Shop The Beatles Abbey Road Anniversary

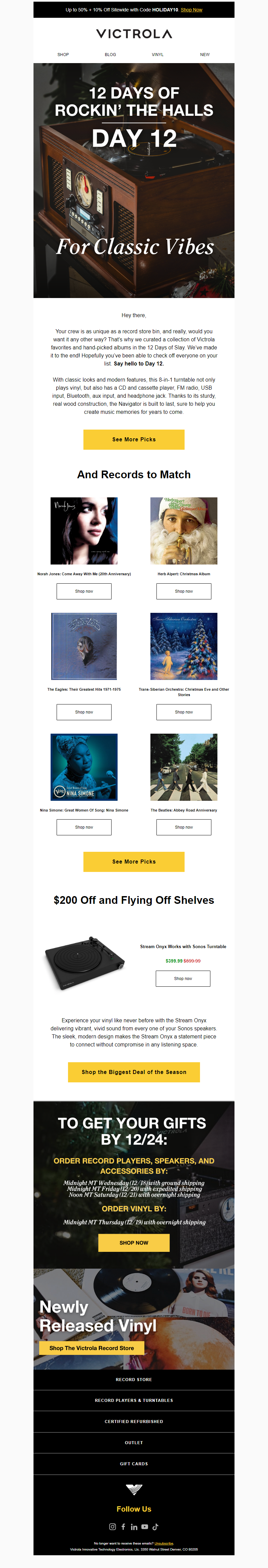(x=184, y=827)
